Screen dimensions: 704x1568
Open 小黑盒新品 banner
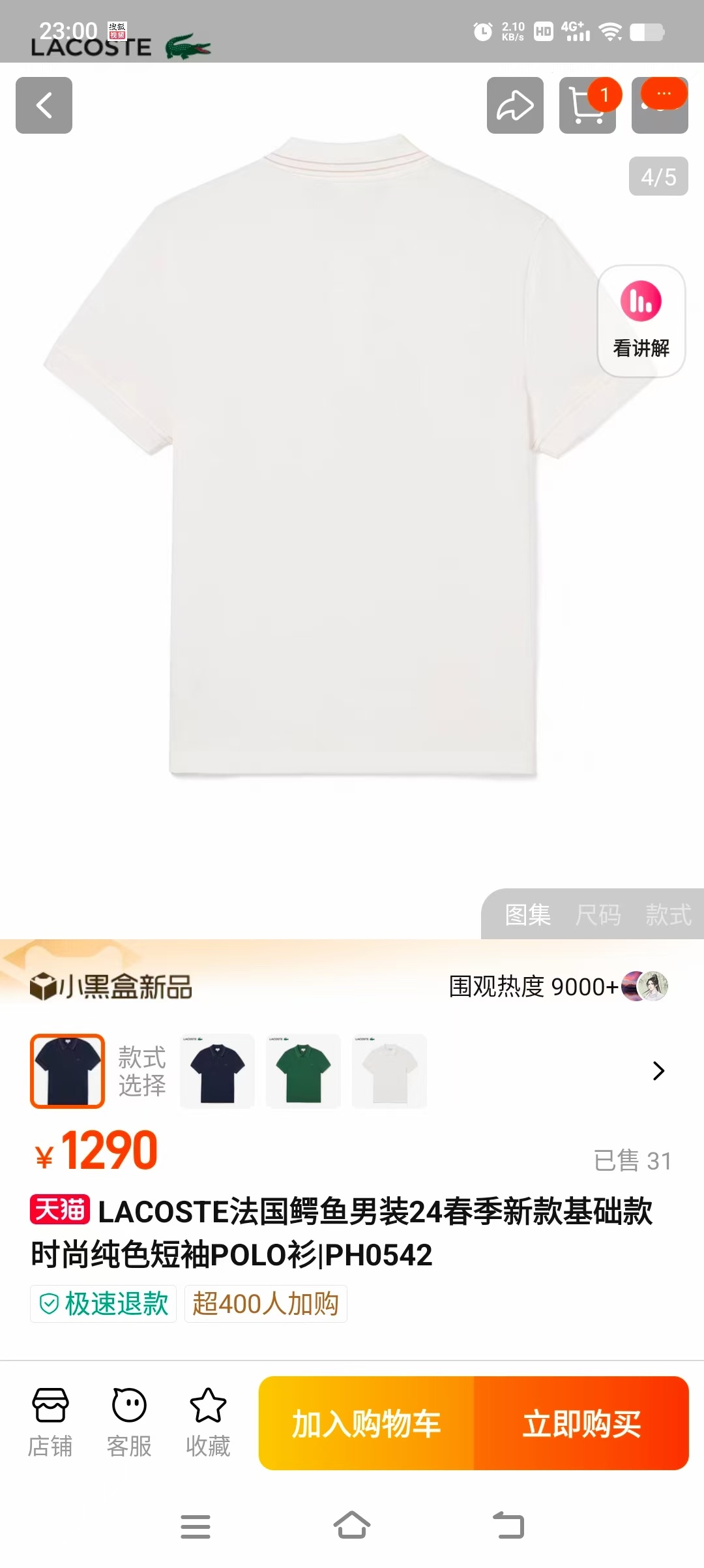coord(111,986)
